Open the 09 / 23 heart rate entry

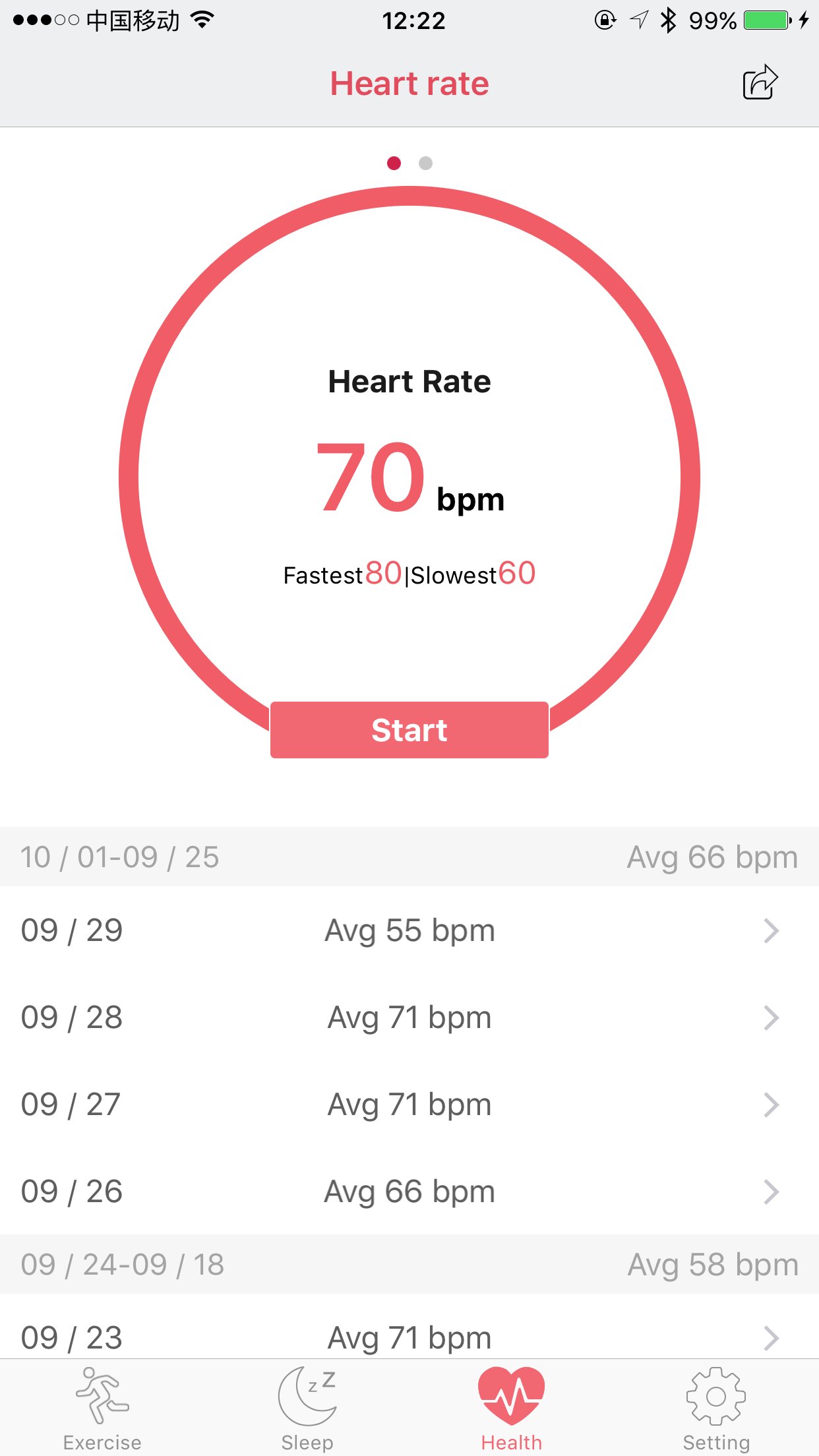click(x=409, y=1337)
